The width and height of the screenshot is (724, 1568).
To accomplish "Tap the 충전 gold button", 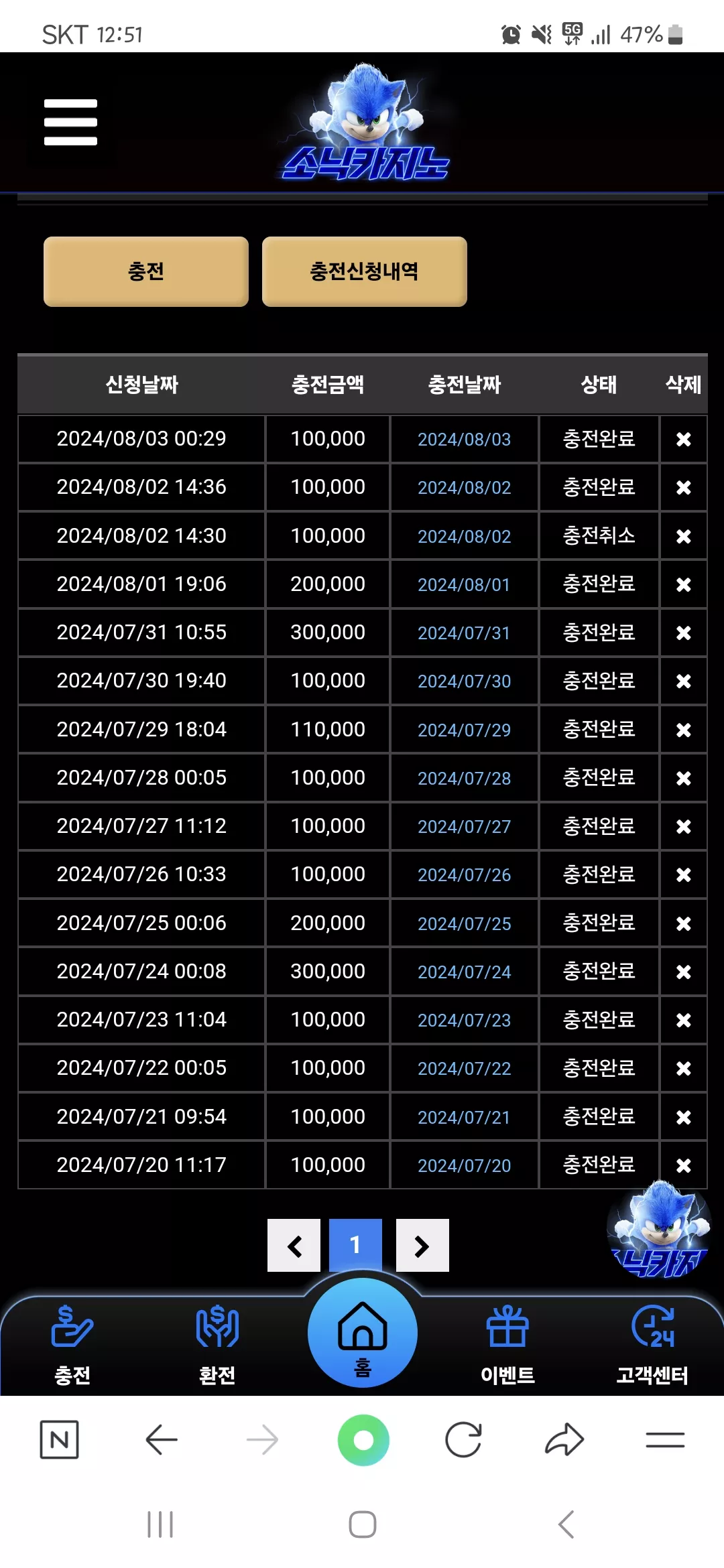I will point(146,271).
